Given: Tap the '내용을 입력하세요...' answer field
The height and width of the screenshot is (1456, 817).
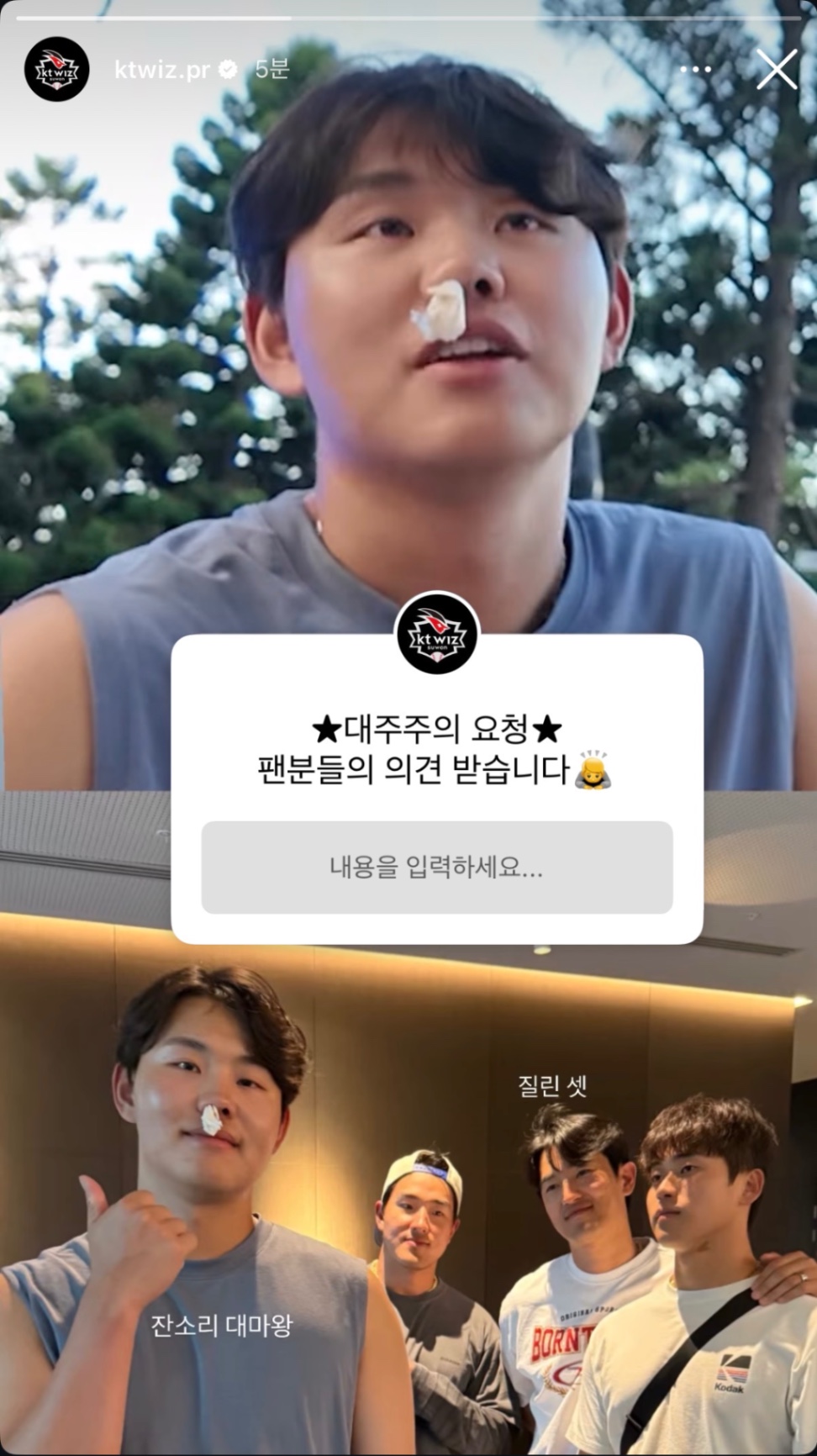Looking at the screenshot, I should [x=436, y=868].
